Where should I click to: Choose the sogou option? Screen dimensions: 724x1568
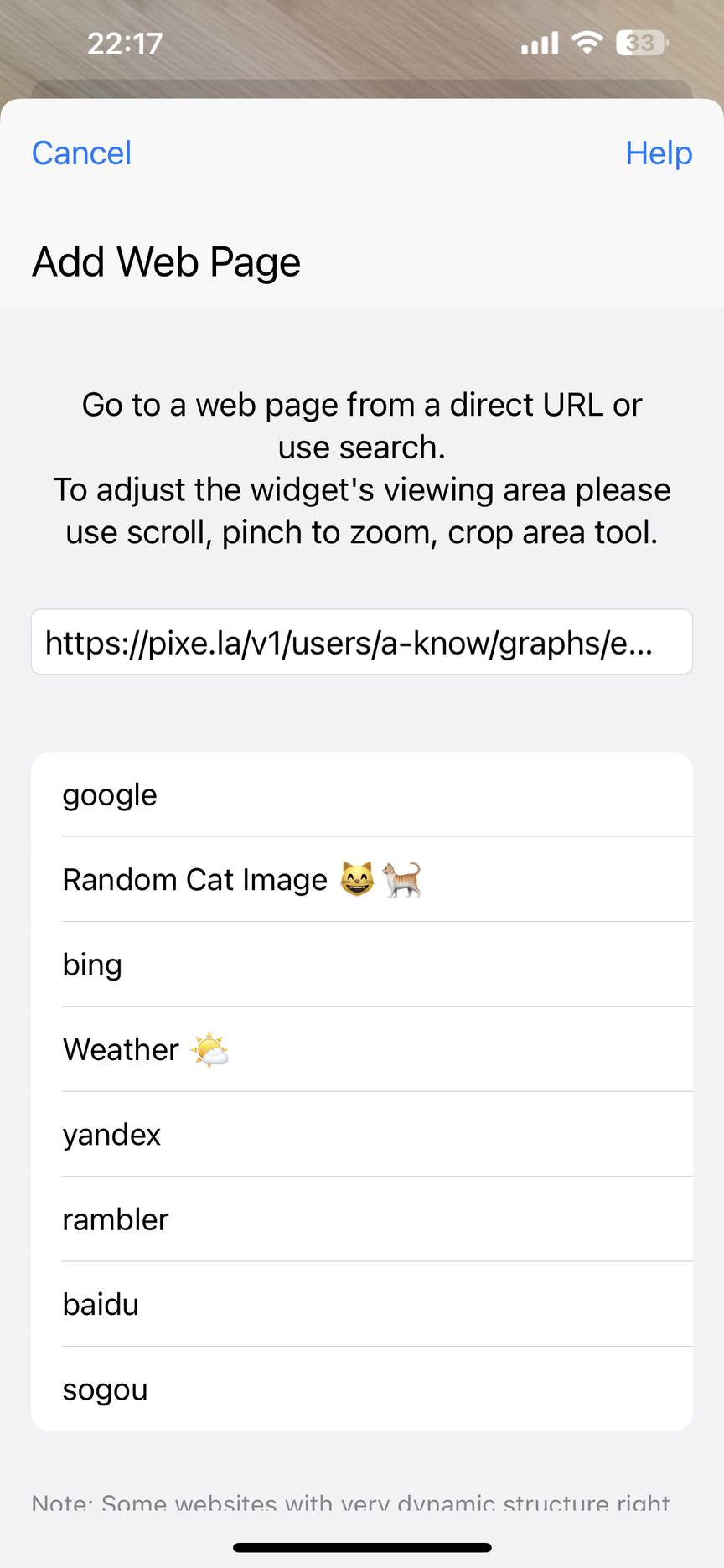pos(362,1389)
